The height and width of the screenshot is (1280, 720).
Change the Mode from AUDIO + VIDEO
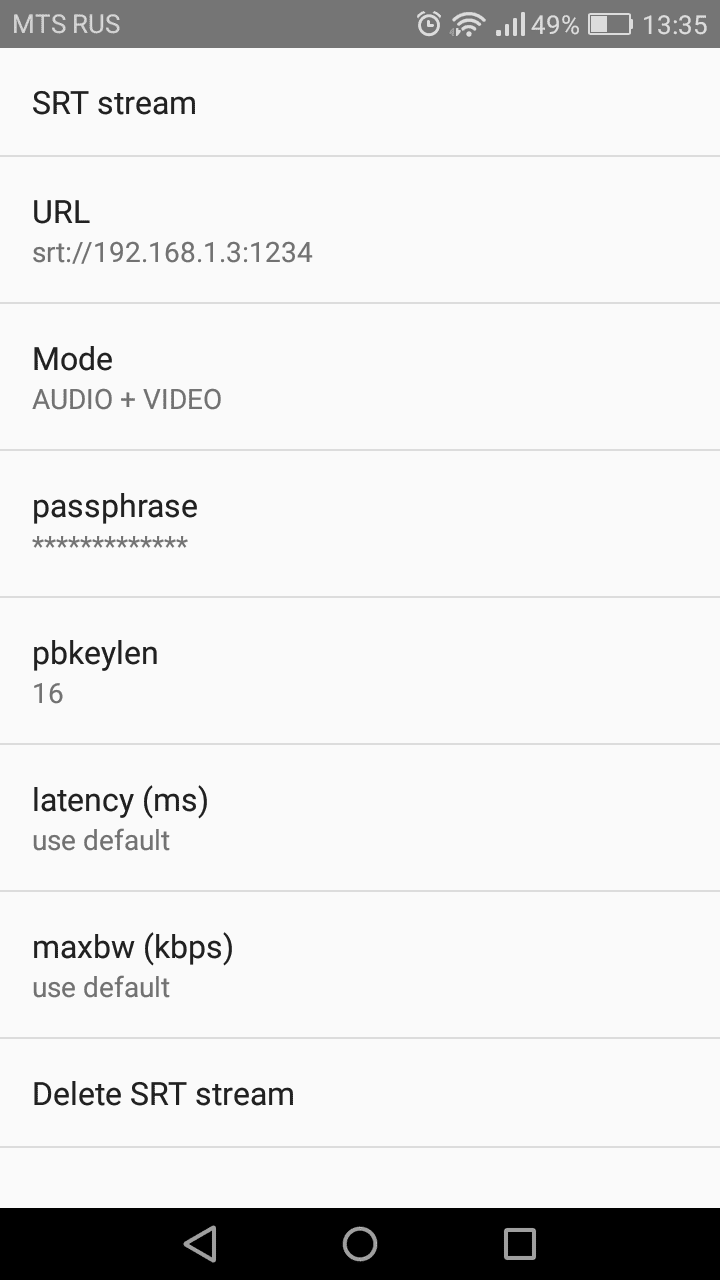[x=360, y=377]
